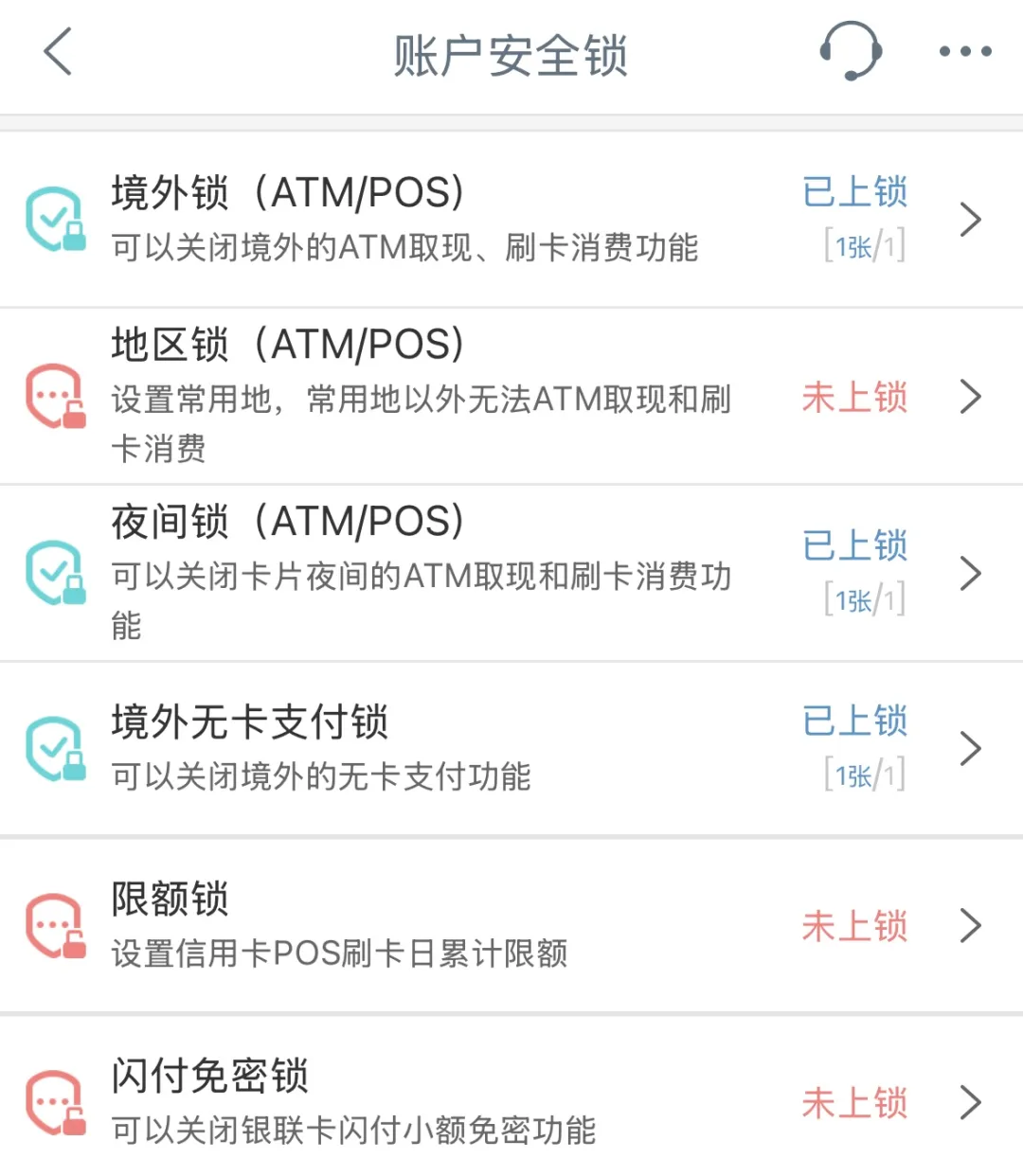Tap the shield icon beside 境外无卡支付锁
Viewport: 1023px width, 1176px height.
coord(57,748)
